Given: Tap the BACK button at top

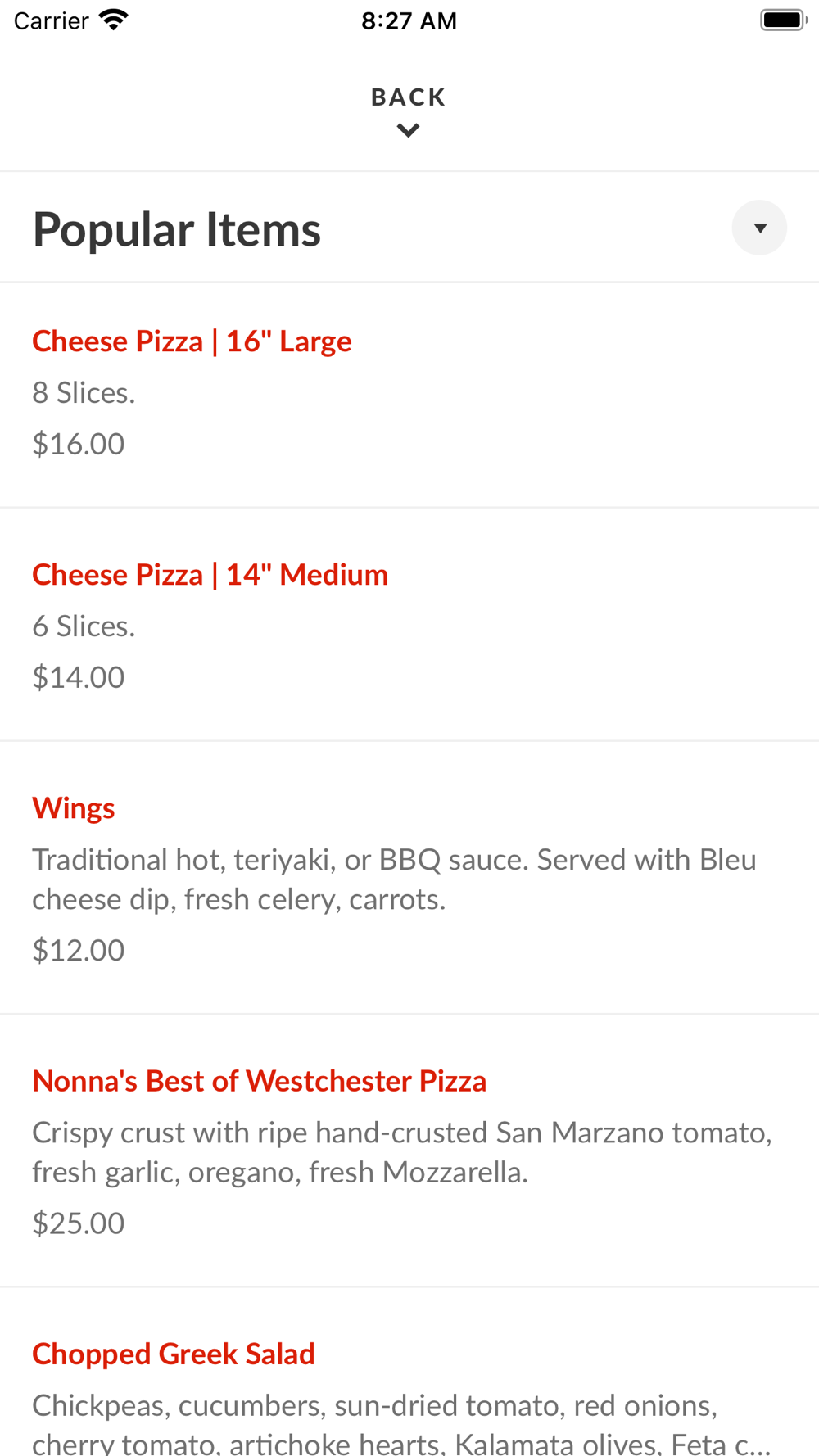Looking at the screenshot, I should (x=408, y=111).
